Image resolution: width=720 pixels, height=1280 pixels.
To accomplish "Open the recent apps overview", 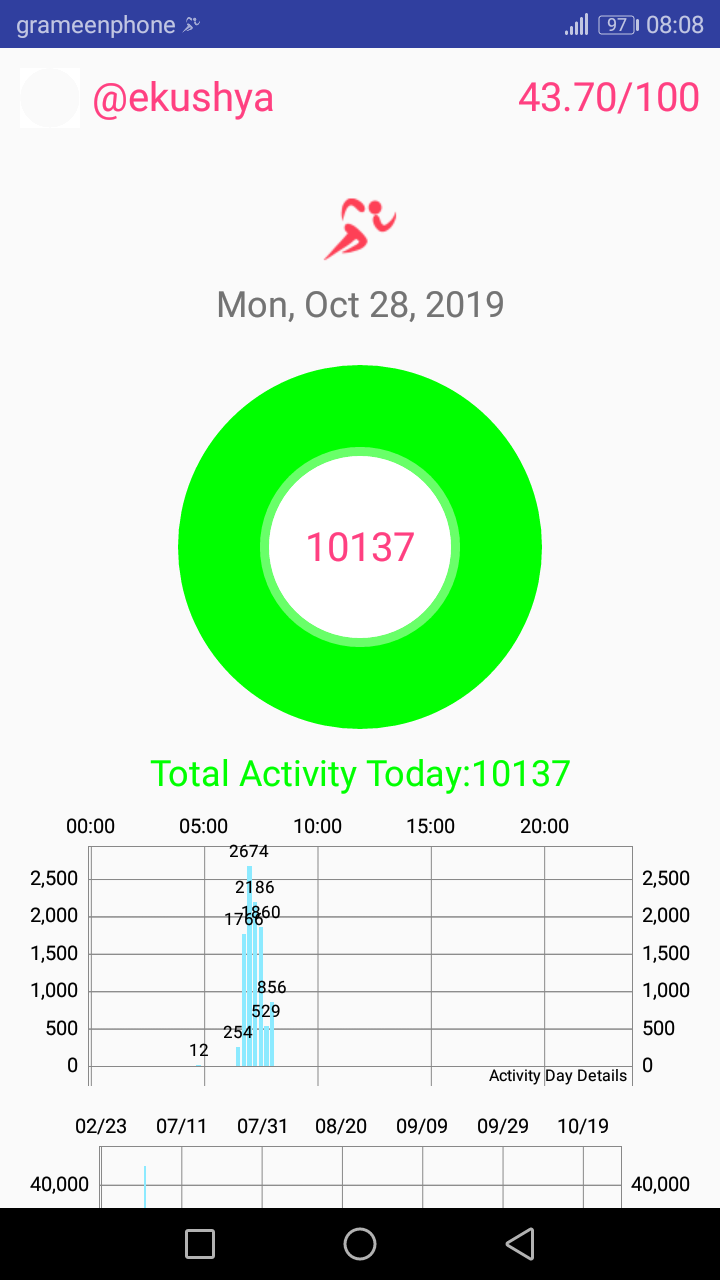I will coord(200,1244).
